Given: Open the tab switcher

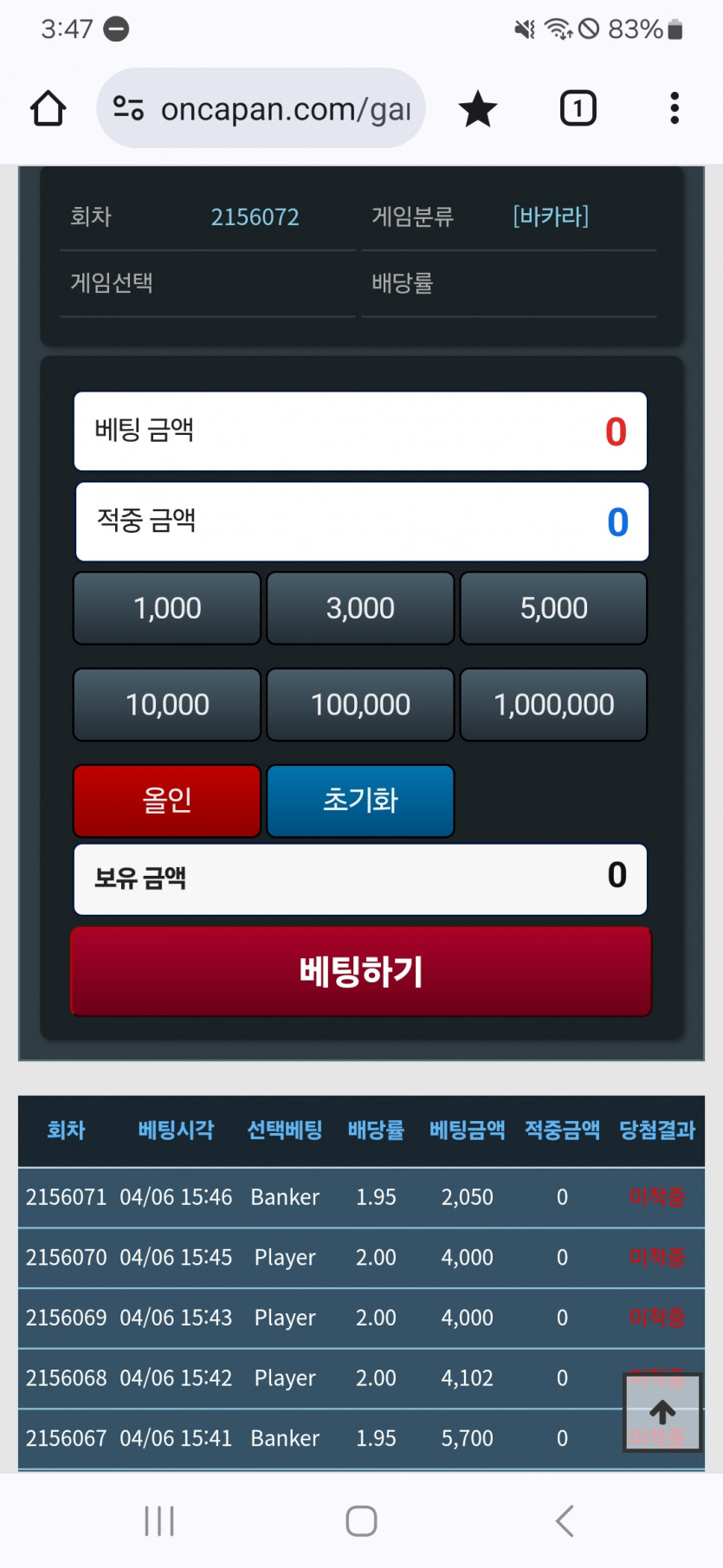Looking at the screenshot, I should (578, 109).
